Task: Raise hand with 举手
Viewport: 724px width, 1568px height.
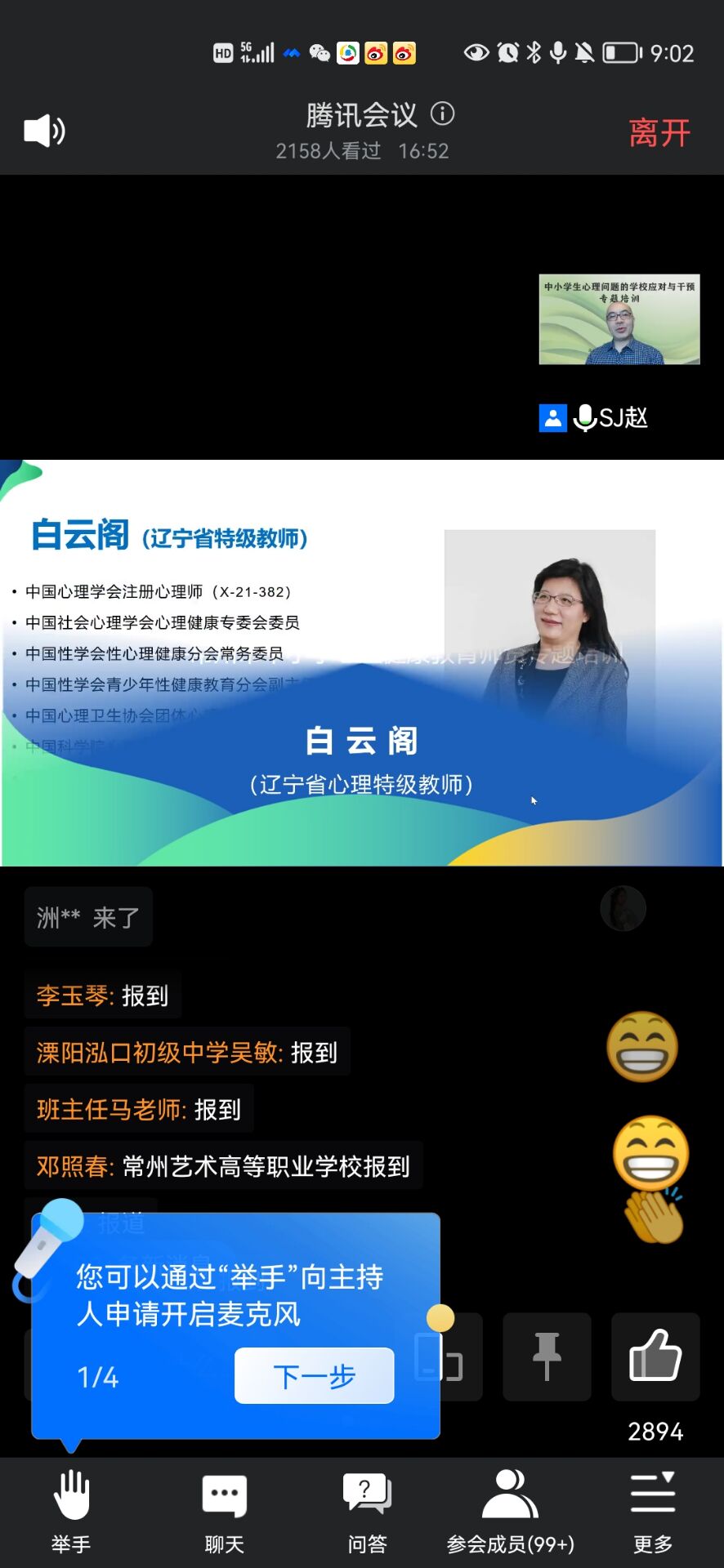Action: click(x=72, y=1512)
